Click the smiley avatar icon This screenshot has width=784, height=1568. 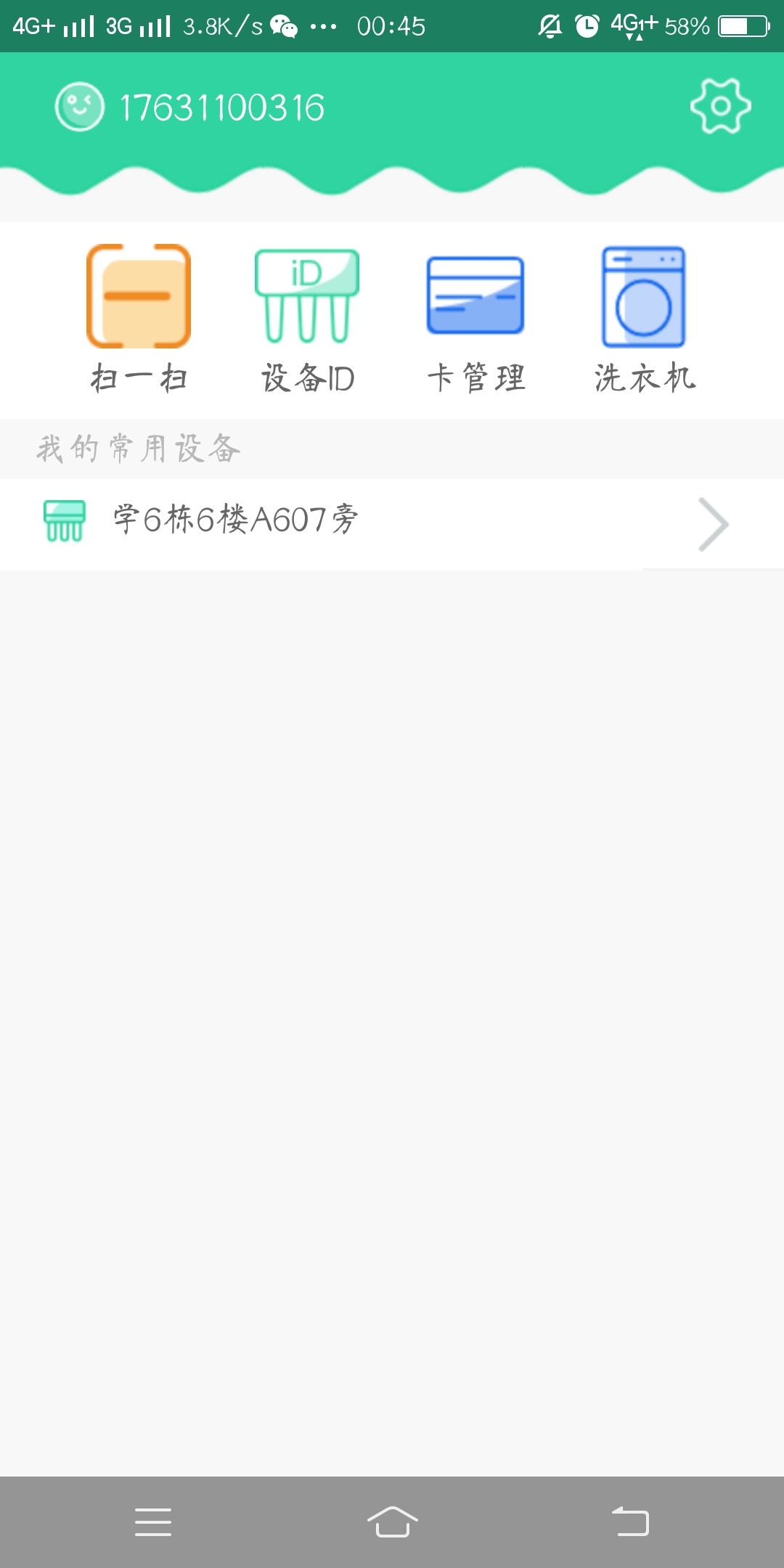(x=79, y=107)
